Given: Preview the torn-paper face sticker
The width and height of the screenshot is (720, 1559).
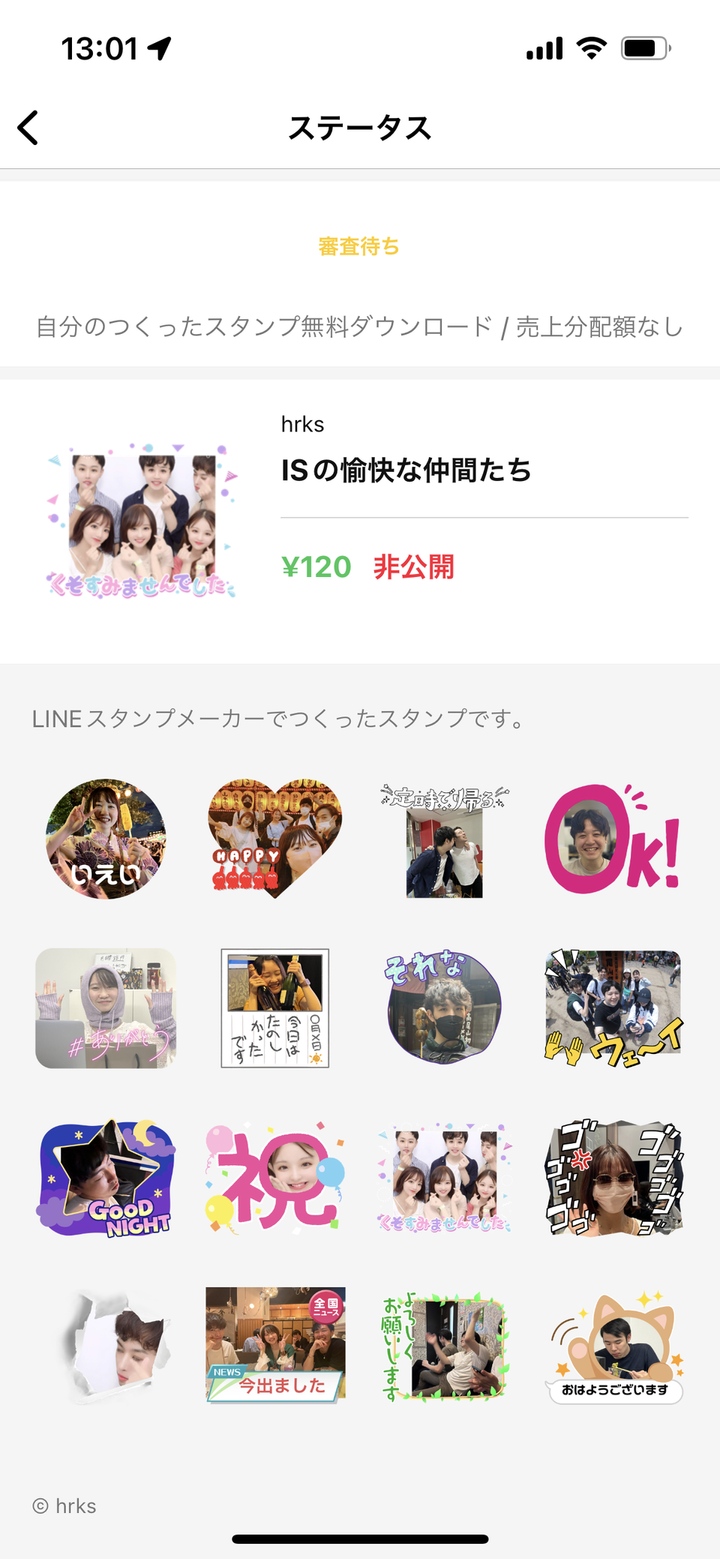Looking at the screenshot, I should coord(113,1346).
